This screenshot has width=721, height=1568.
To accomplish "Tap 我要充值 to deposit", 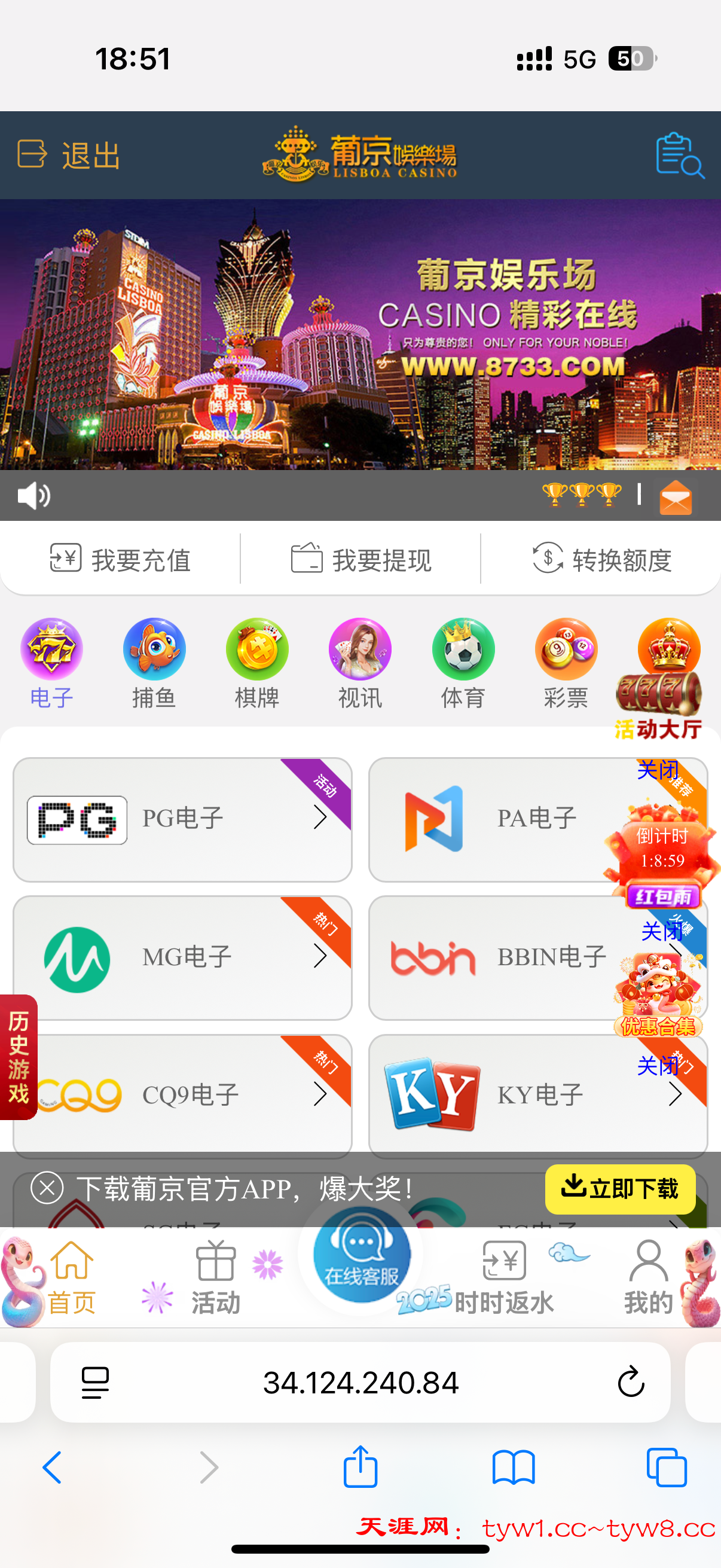I will pos(121,559).
